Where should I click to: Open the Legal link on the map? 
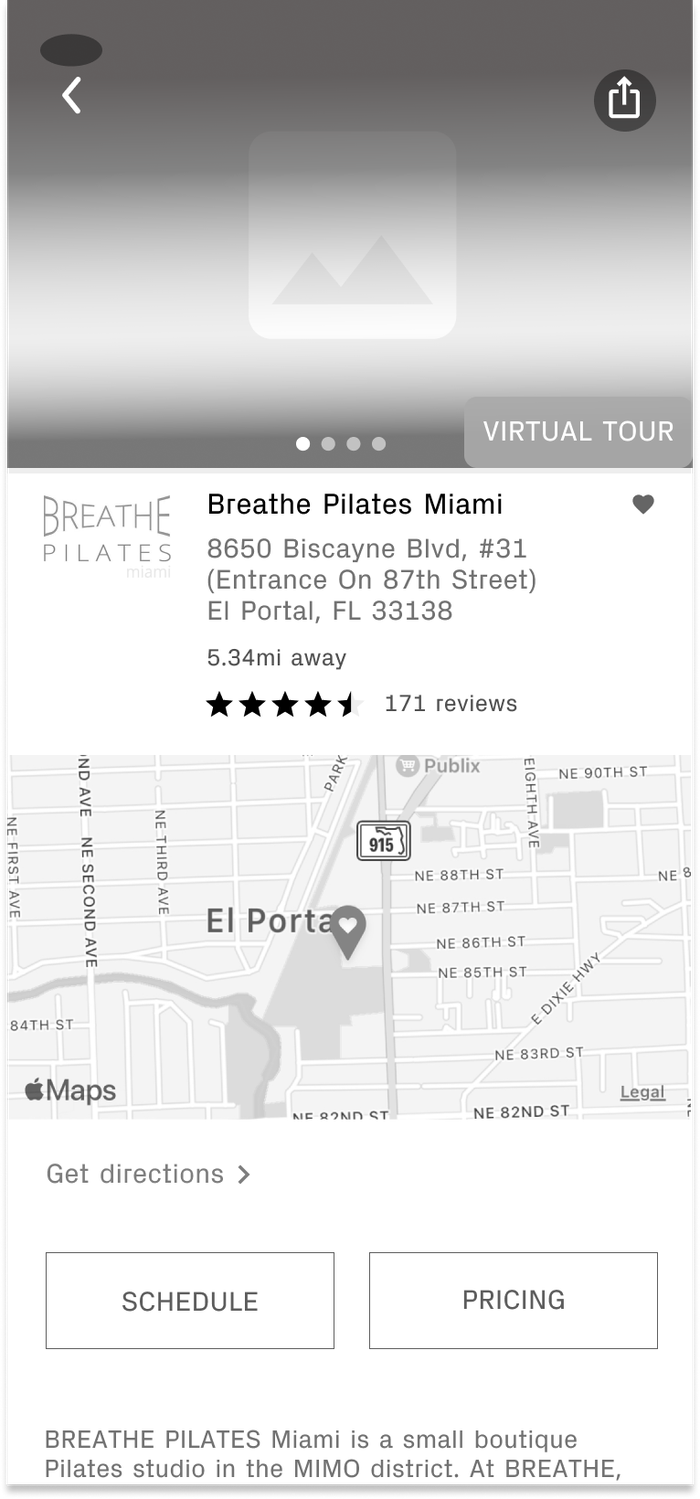[642, 1092]
